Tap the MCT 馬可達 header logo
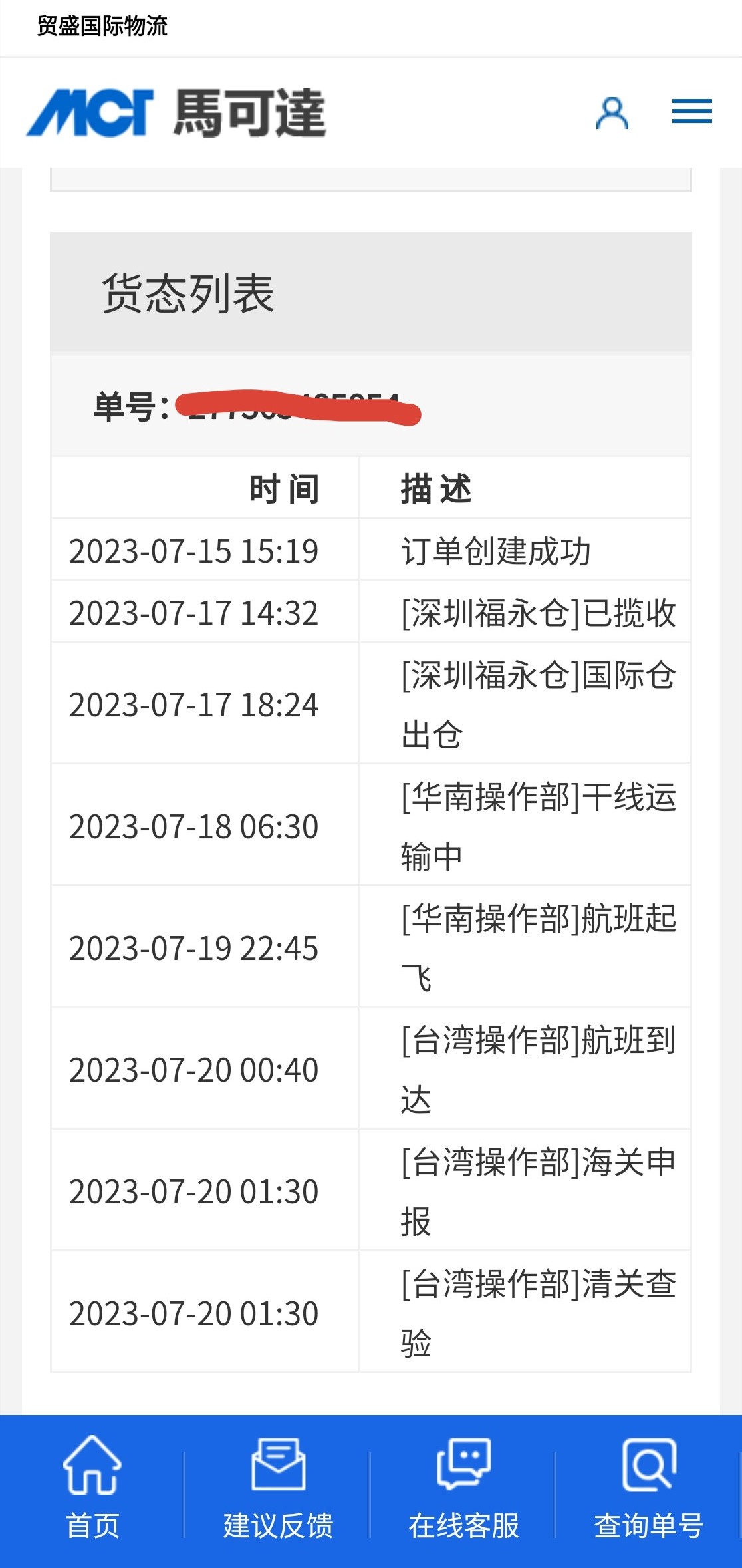The image size is (742, 1568). 176,112
